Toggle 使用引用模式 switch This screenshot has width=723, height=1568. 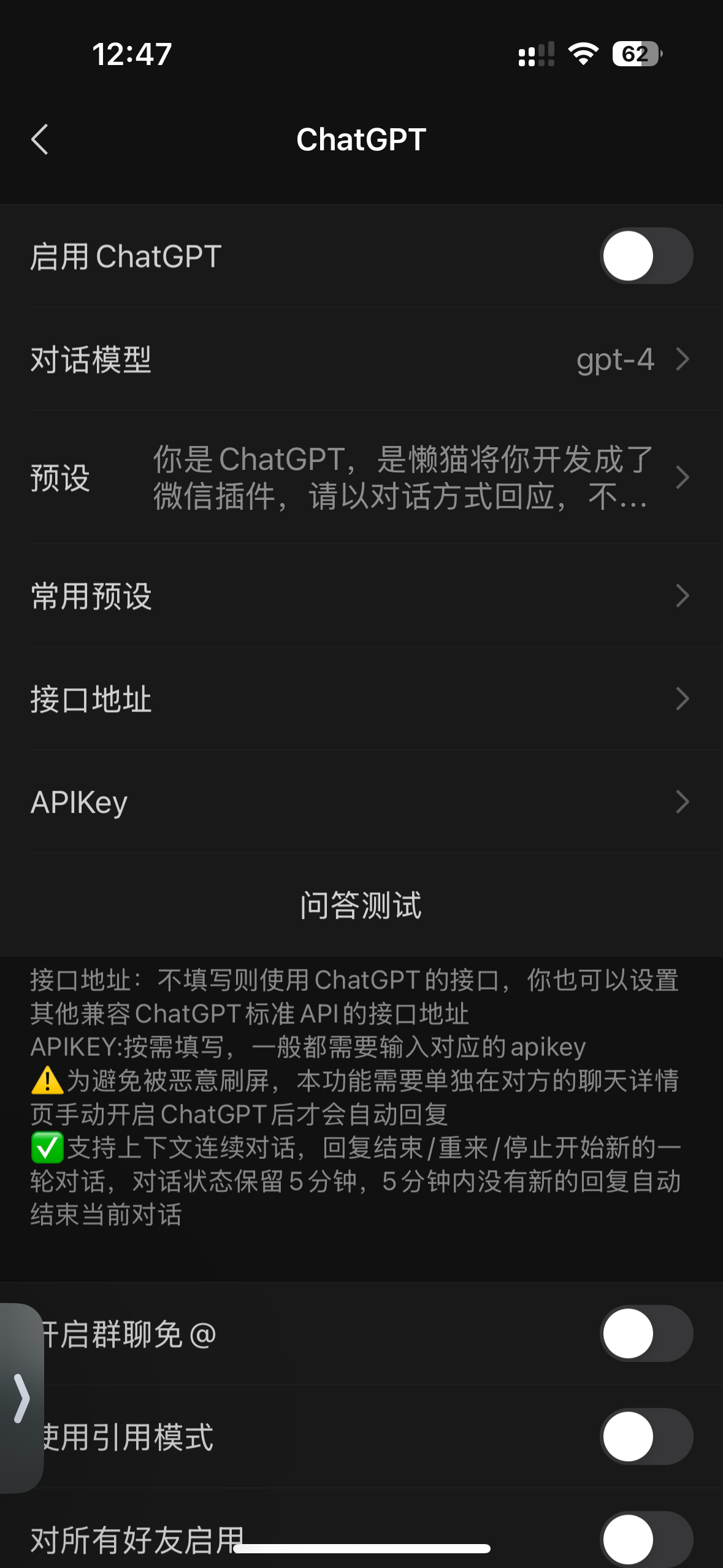click(x=646, y=1436)
